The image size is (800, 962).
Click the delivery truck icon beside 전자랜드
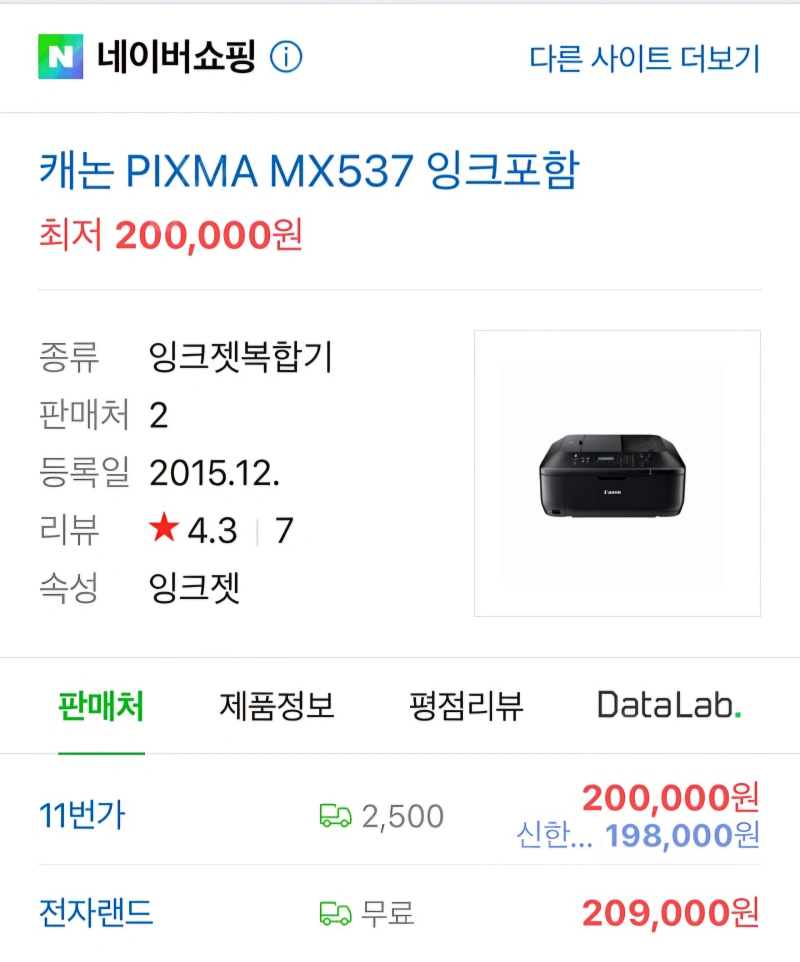coord(335,913)
